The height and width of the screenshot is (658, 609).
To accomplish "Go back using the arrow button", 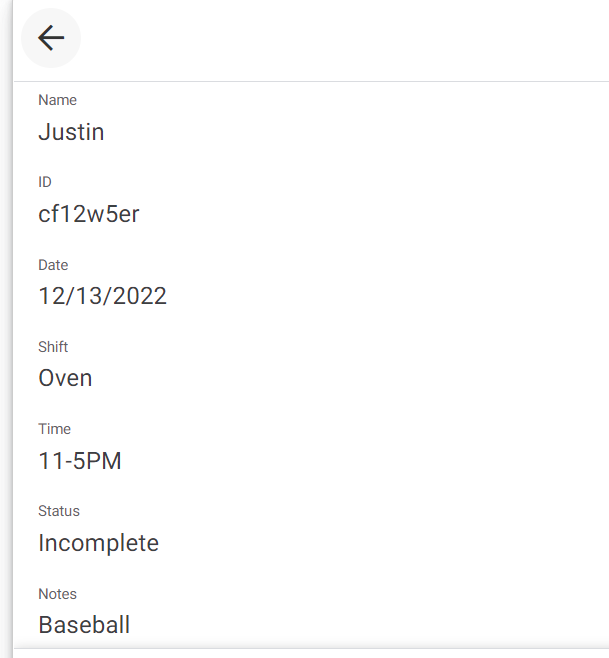I will 51,38.
